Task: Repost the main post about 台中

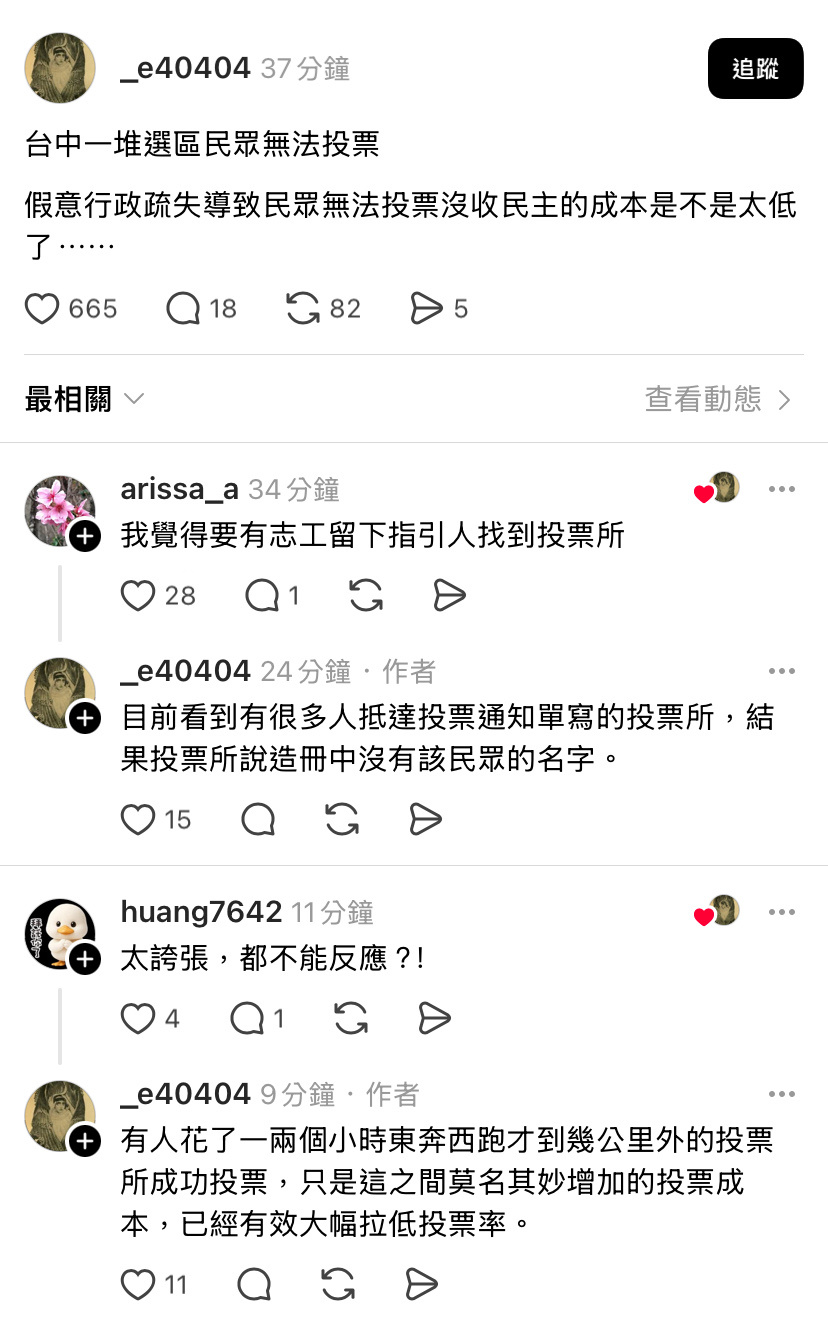Action: pyautogui.click(x=303, y=309)
